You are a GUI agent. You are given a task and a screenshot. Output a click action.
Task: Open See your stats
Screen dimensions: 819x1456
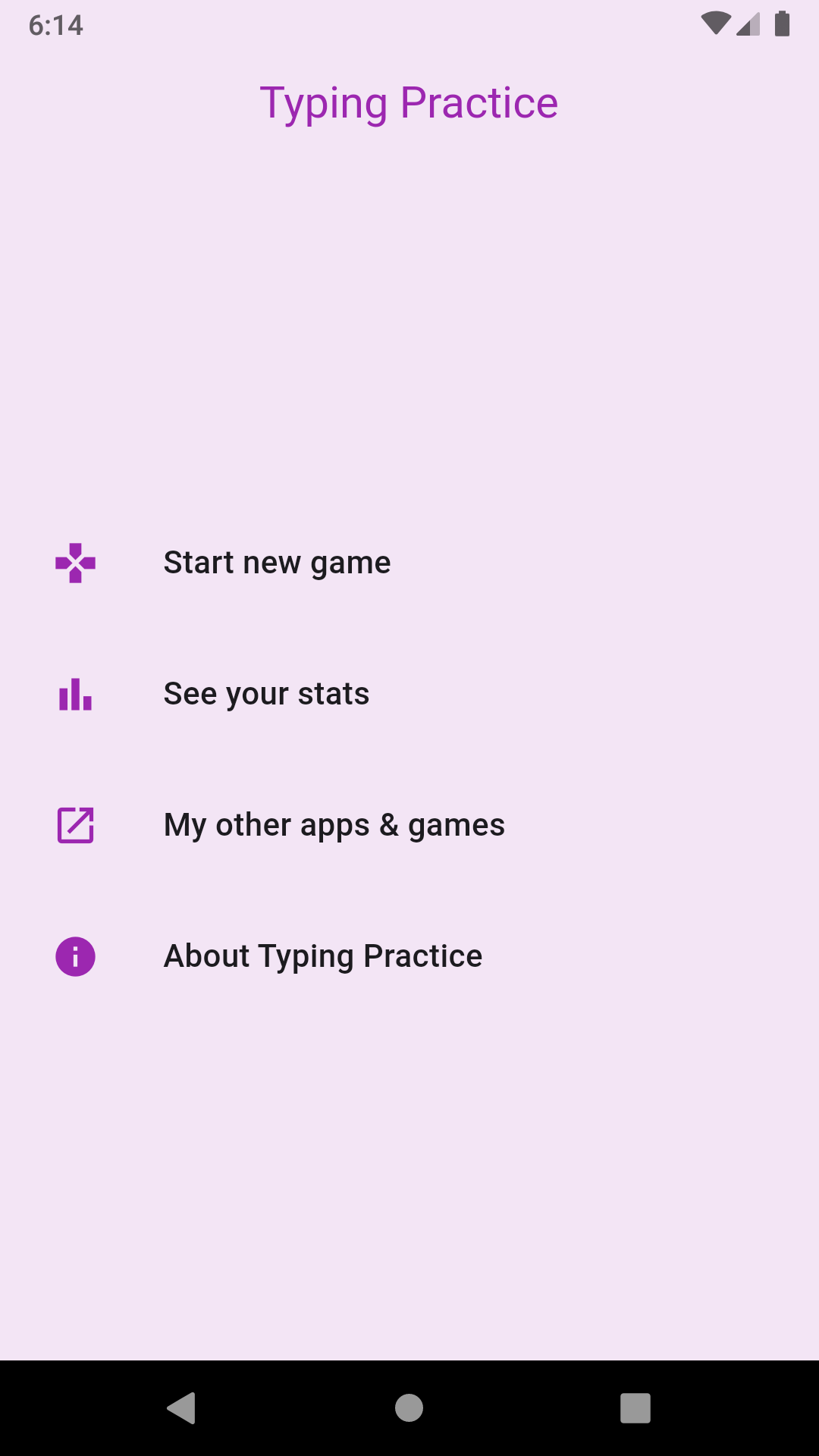pyautogui.click(x=266, y=694)
